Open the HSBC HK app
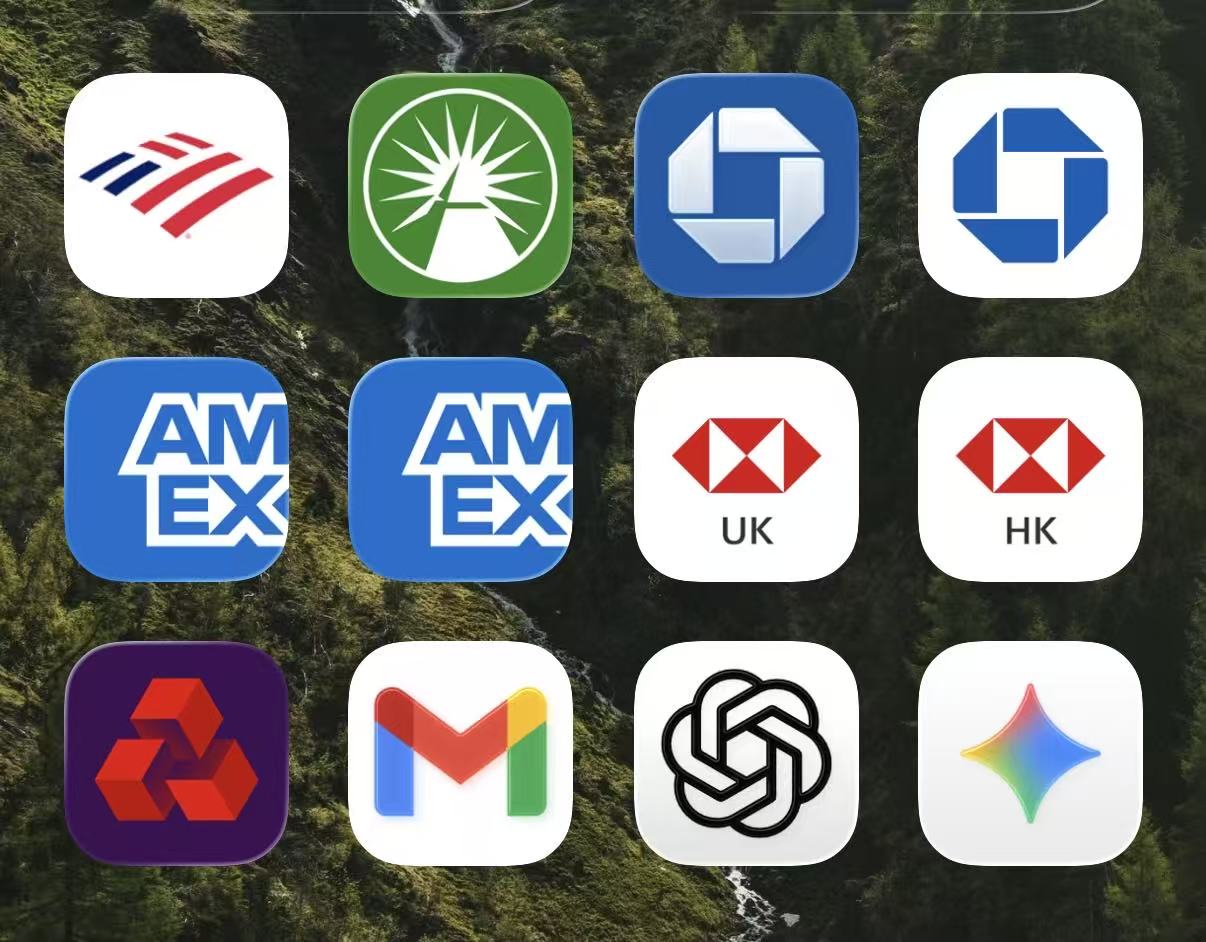Image resolution: width=1206 pixels, height=942 pixels. [1030, 469]
